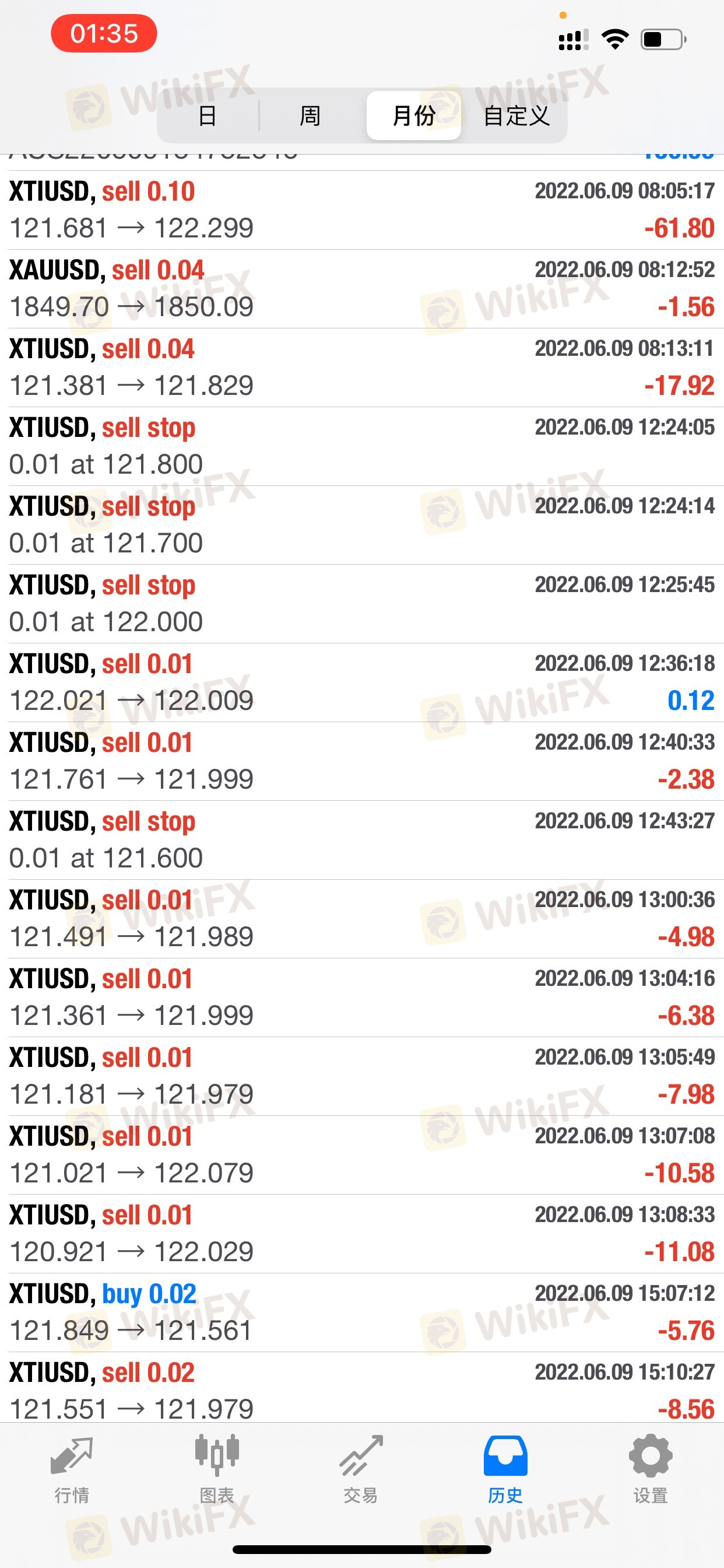The image size is (724, 1568).
Task: Open XTIUSD sell 0.04 trade with -17.92
Action: [x=362, y=367]
